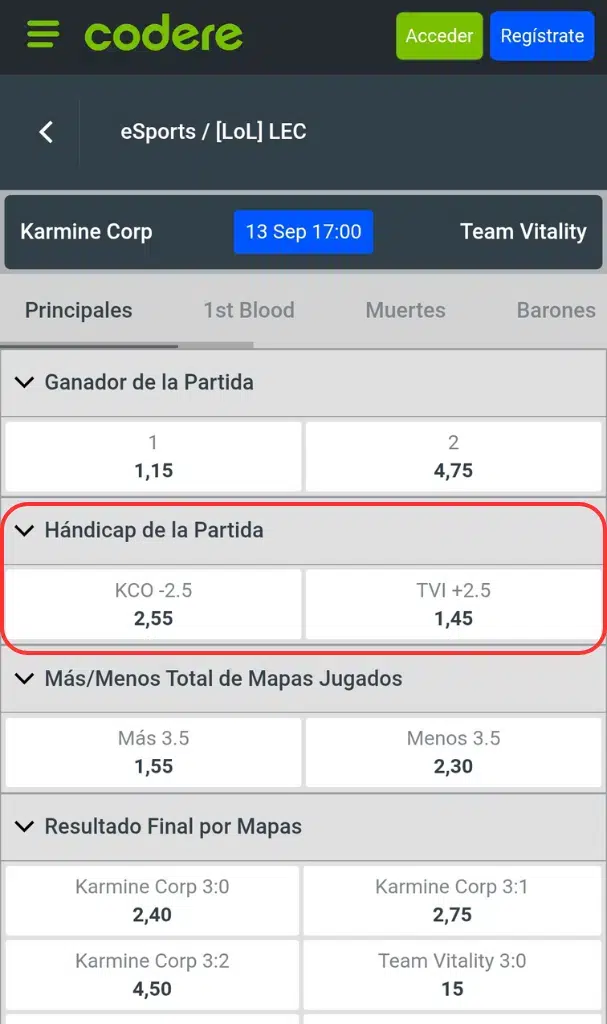Image resolution: width=607 pixels, height=1024 pixels.
Task: Switch to the 1st Blood tab
Action: [x=248, y=310]
